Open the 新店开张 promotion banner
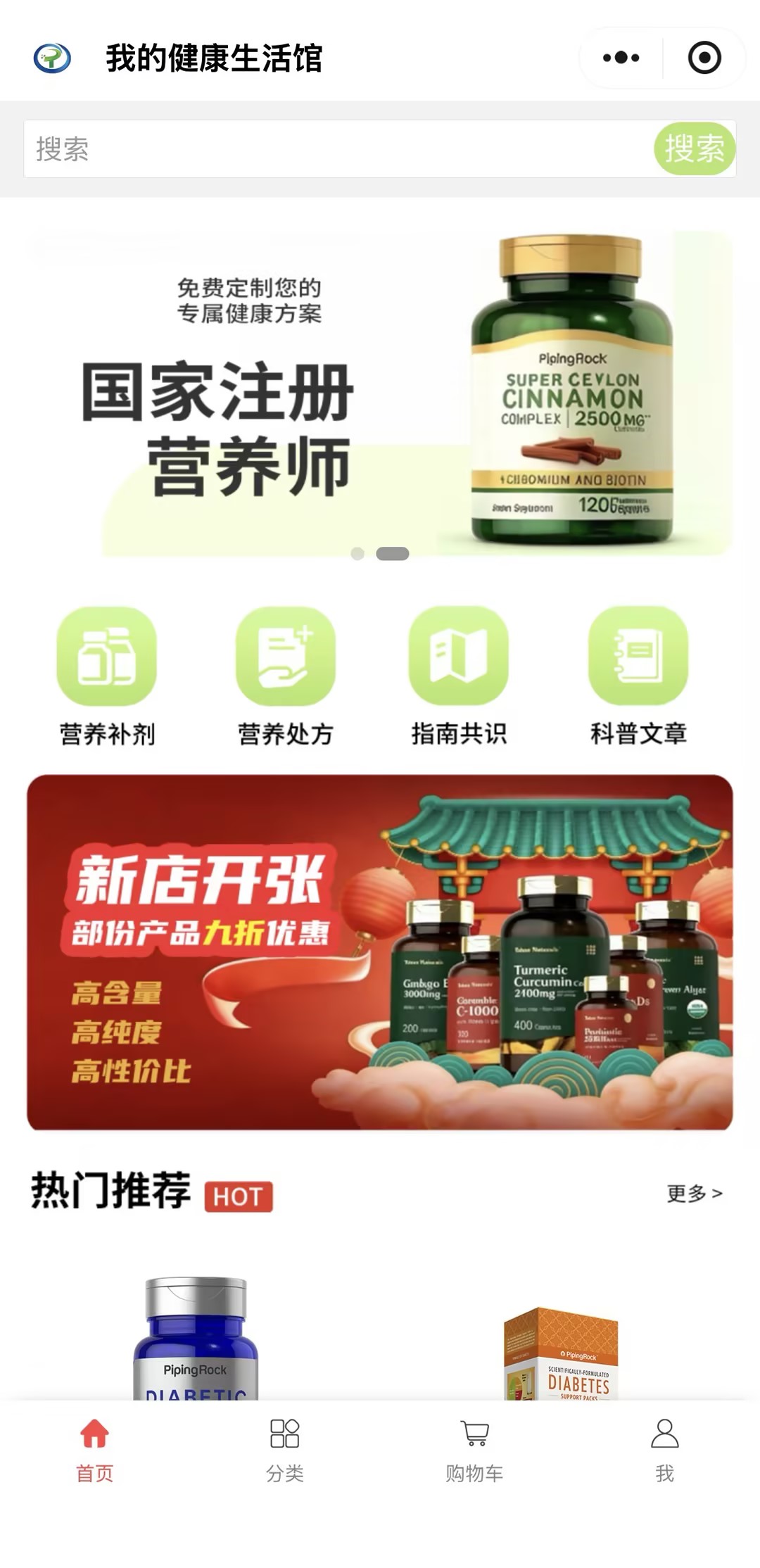Image resolution: width=760 pixels, height=1568 pixels. point(380,952)
